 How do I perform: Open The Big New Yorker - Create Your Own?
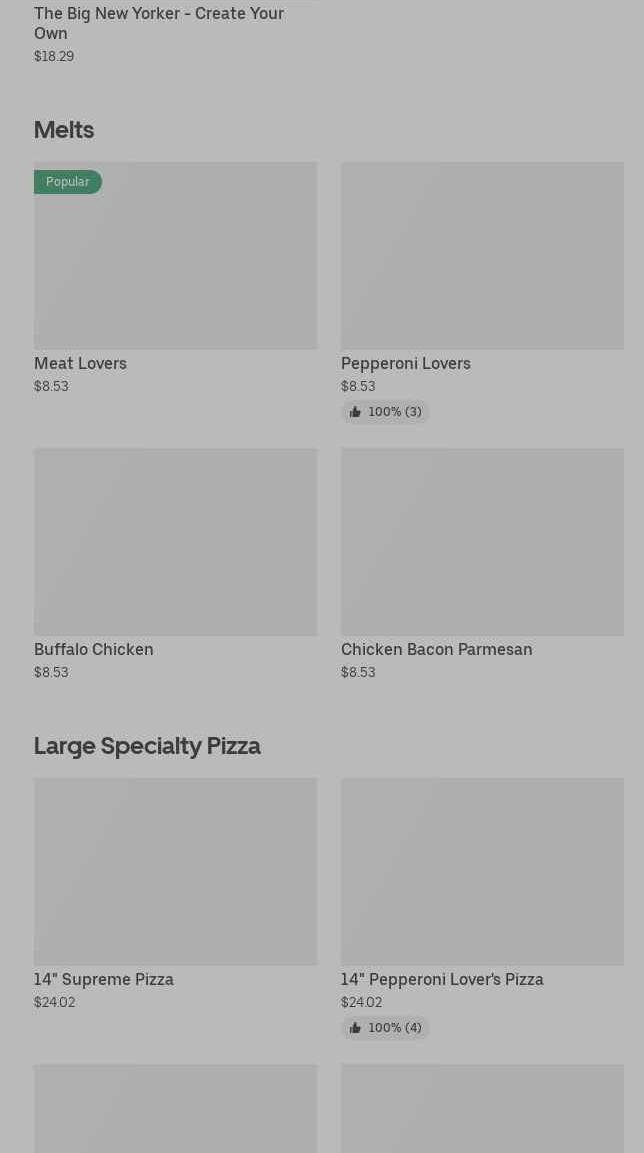pos(159,23)
